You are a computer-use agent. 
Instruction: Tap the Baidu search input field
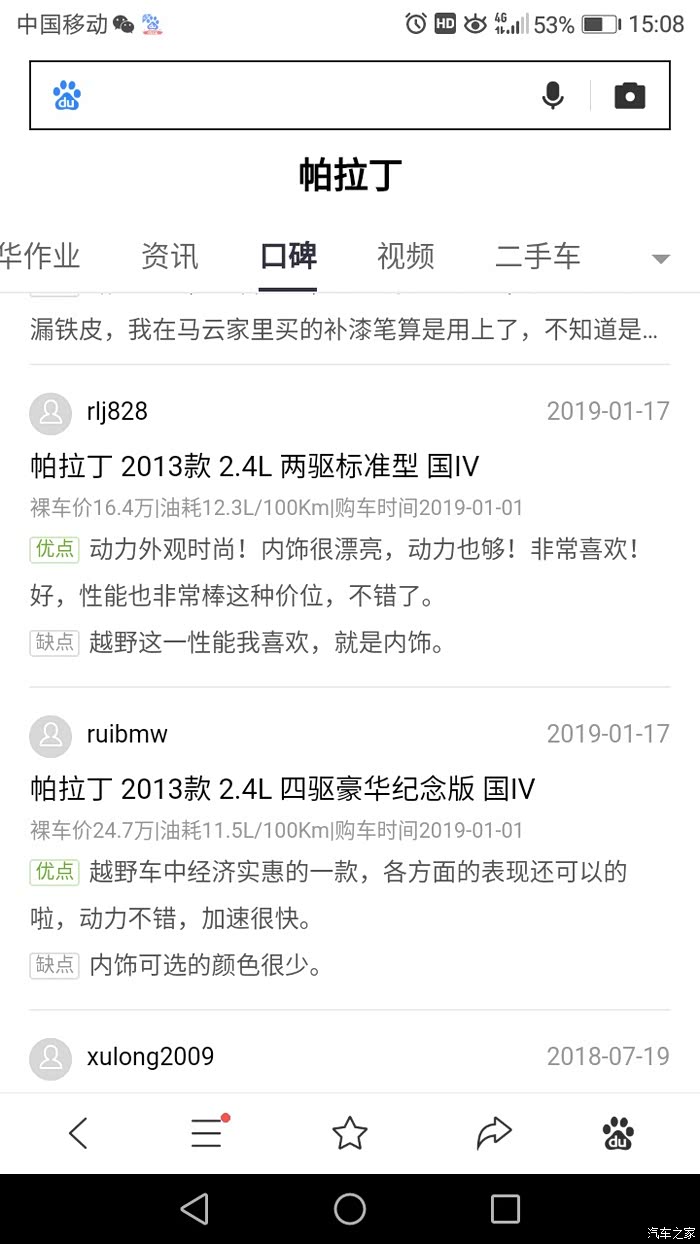300,96
